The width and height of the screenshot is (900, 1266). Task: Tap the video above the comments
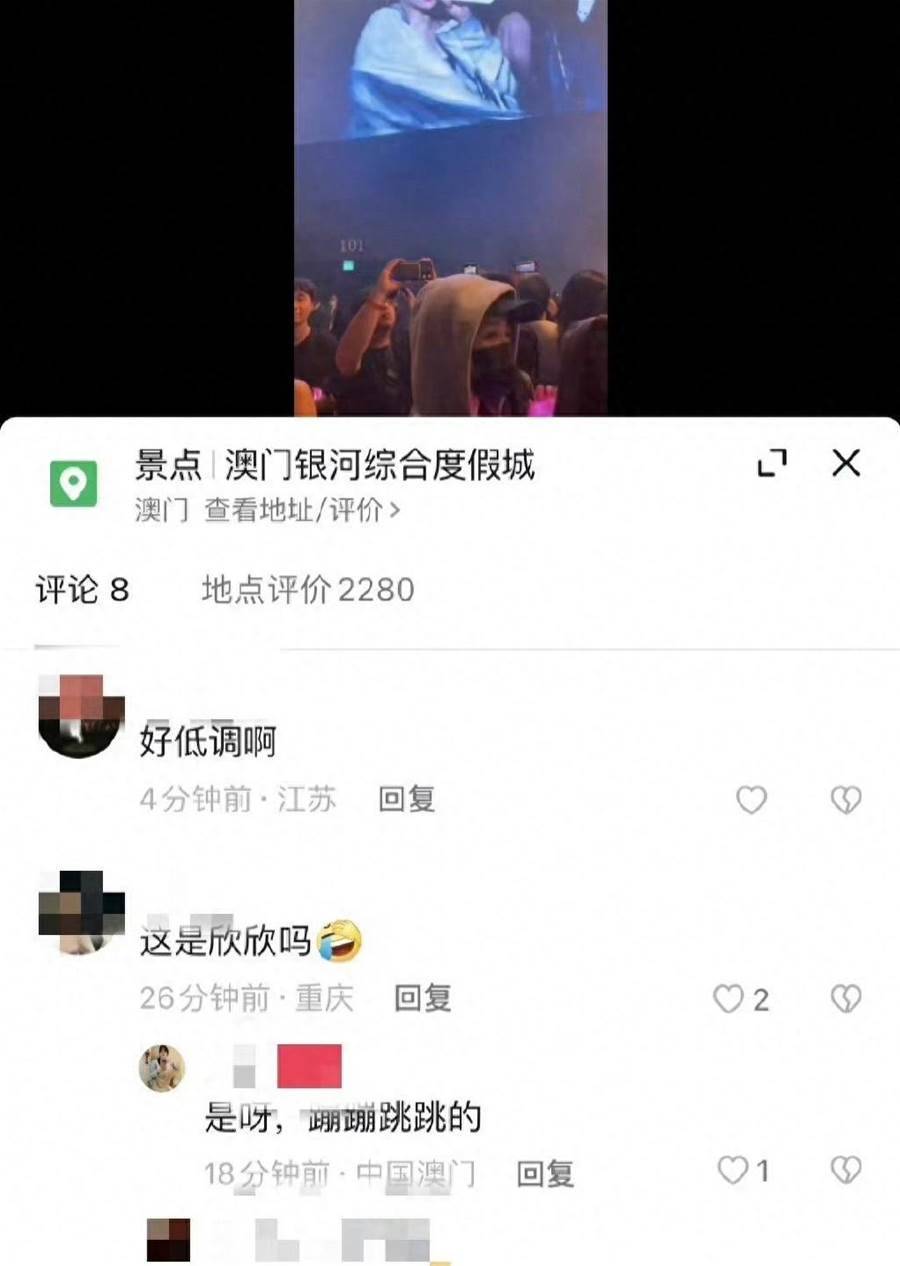coord(450,200)
